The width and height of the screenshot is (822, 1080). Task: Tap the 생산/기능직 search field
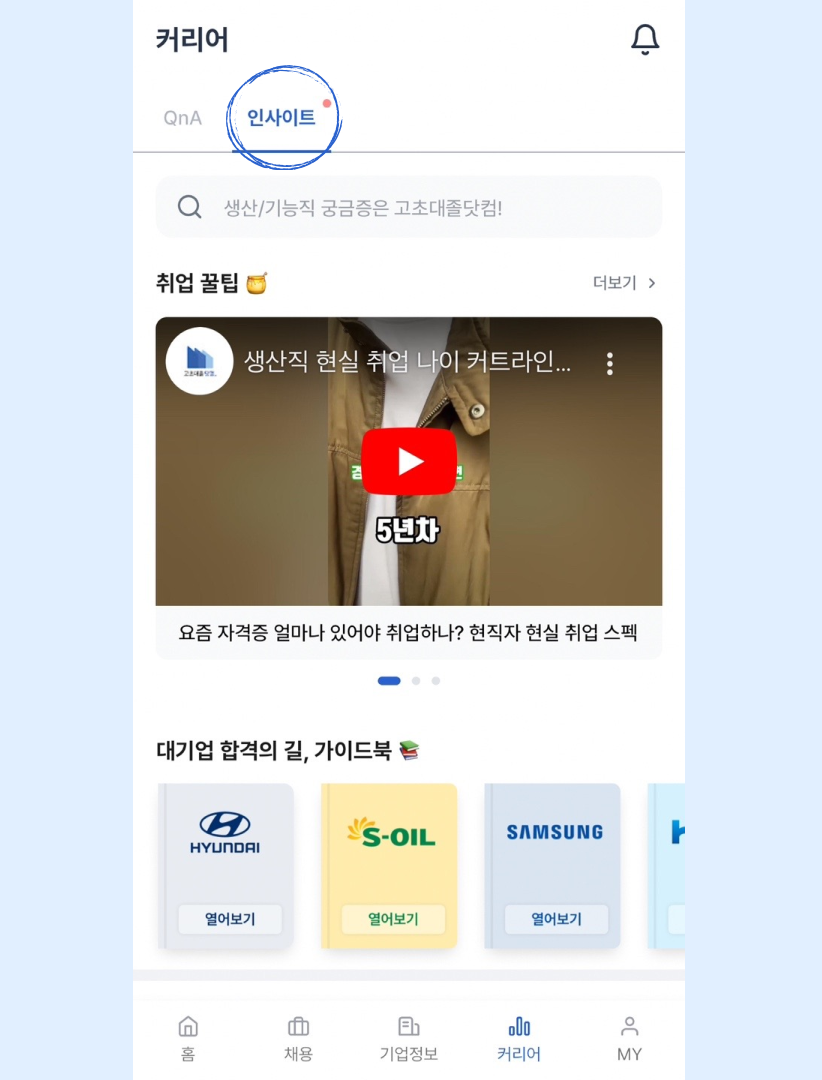(x=408, y=207)
